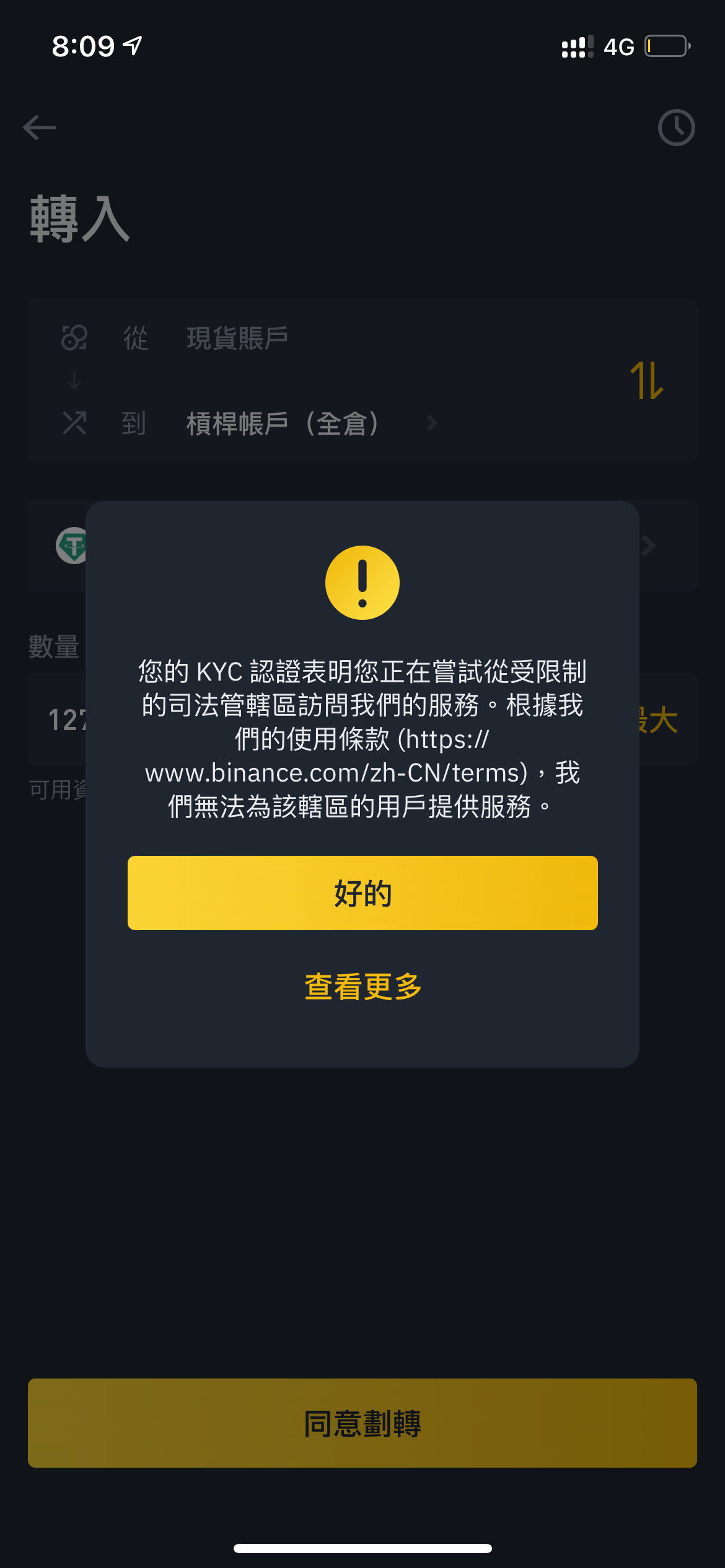
Task: Tap the margin account icon beside 到
Action: (x=74, y=424)
